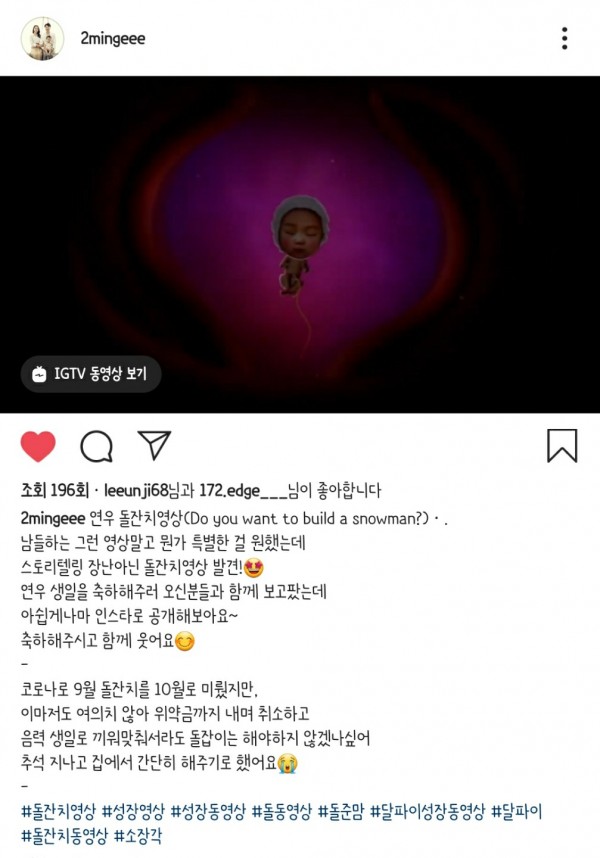Share the post via paper plane icon
The width and height of the screenshot is (600, 858).
[x=154, y=445]
